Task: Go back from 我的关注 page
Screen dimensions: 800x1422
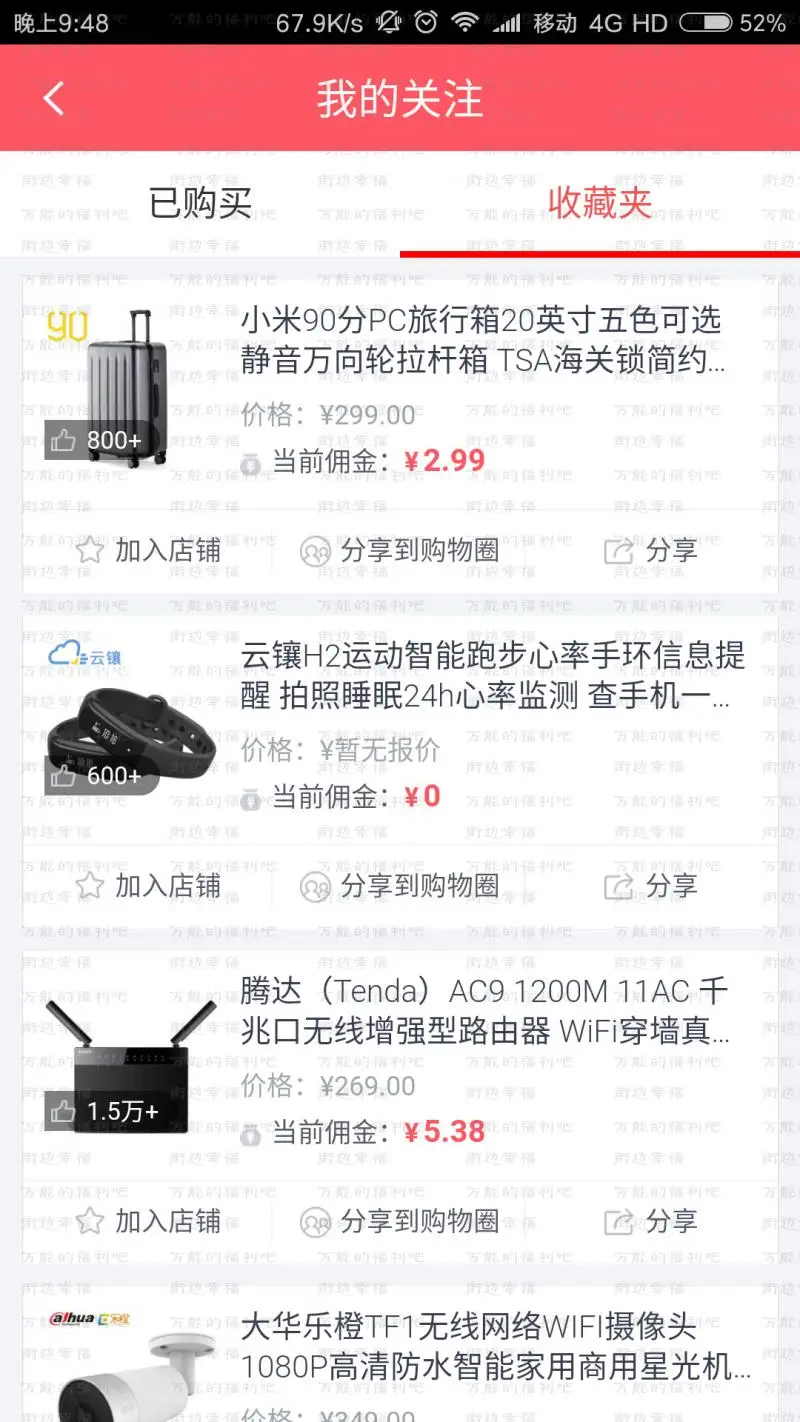Action: click(54, 99)
